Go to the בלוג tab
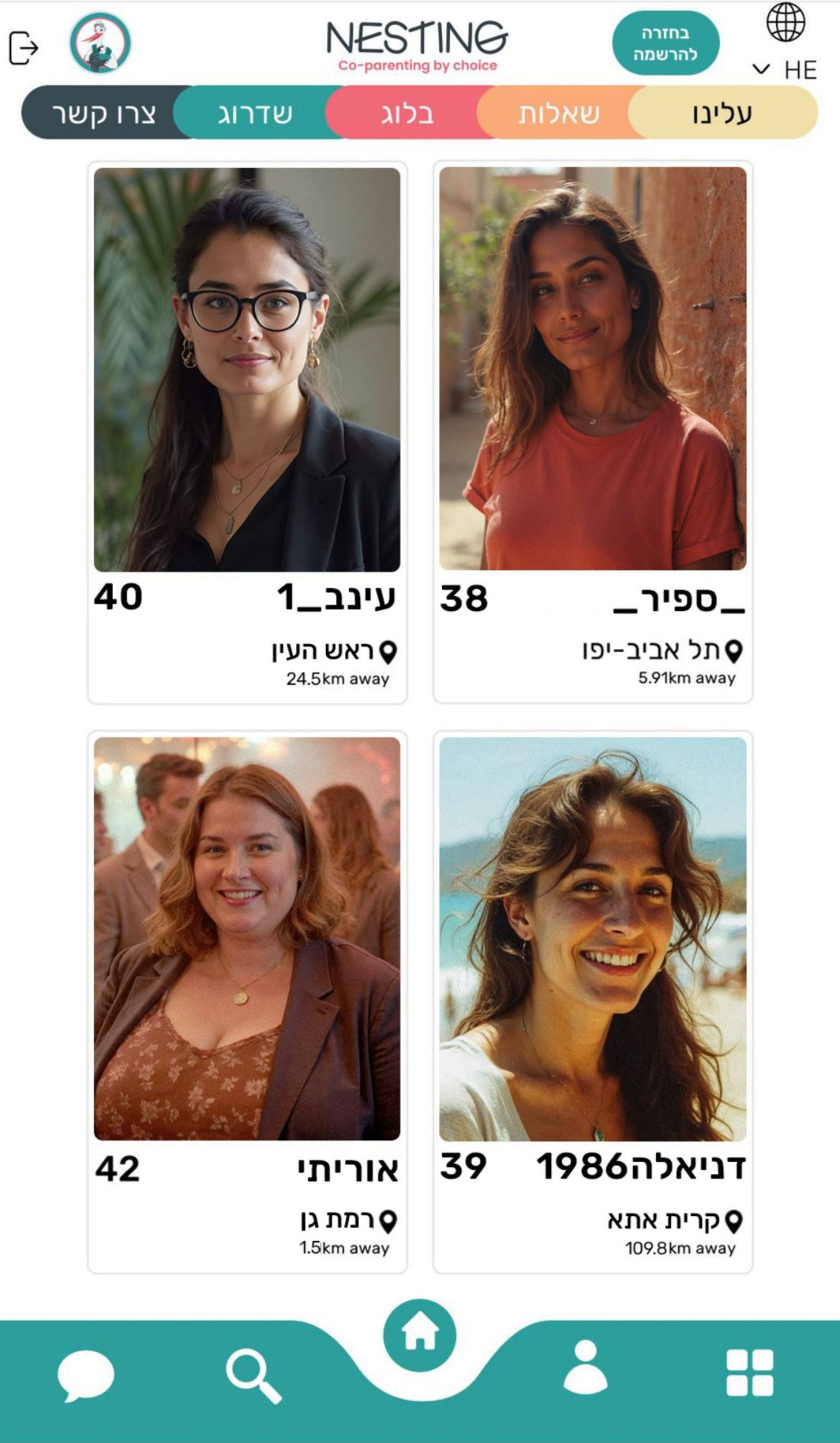This screenshot has width=840, height=1443. click(x=407, y=113)
